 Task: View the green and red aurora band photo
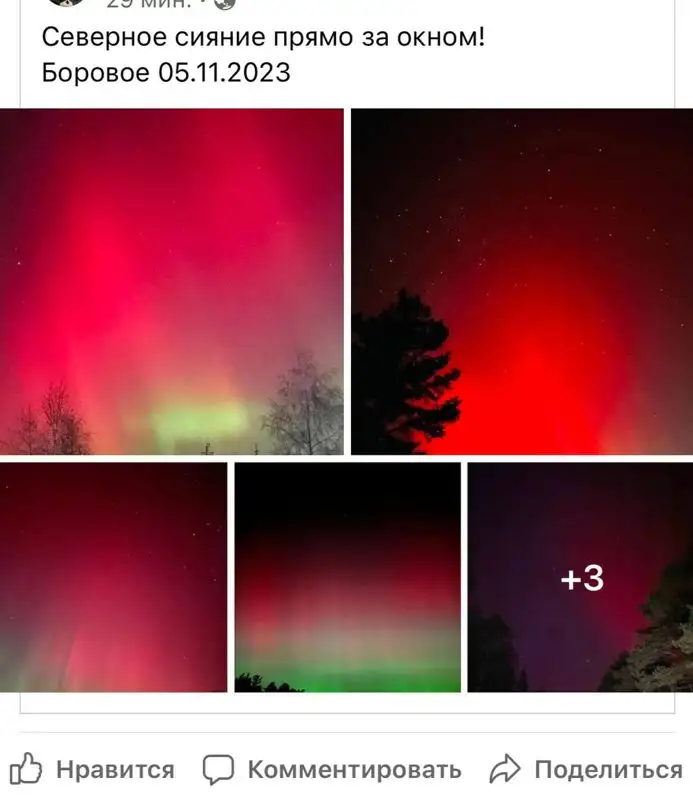tap(347, 577)
